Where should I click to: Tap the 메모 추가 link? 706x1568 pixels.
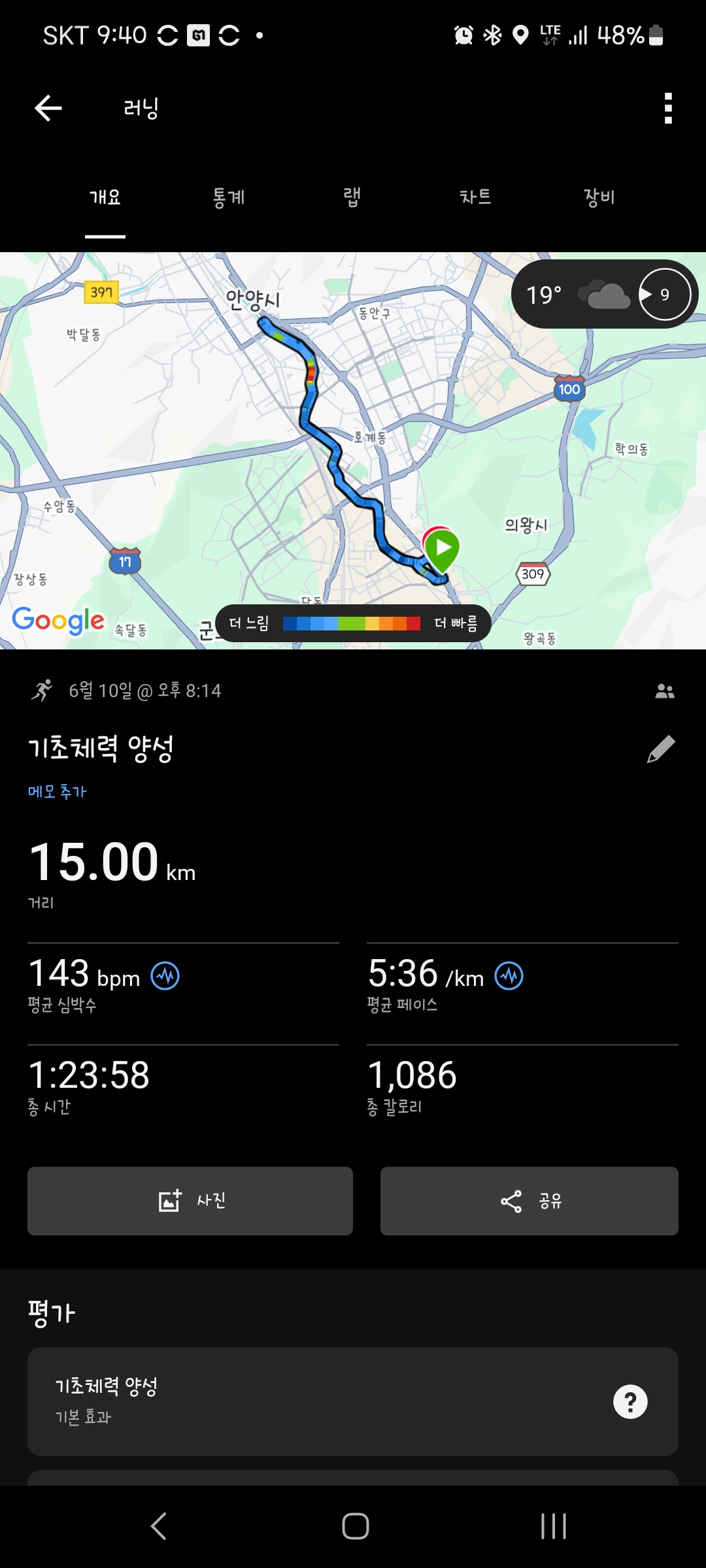[57, 791]
